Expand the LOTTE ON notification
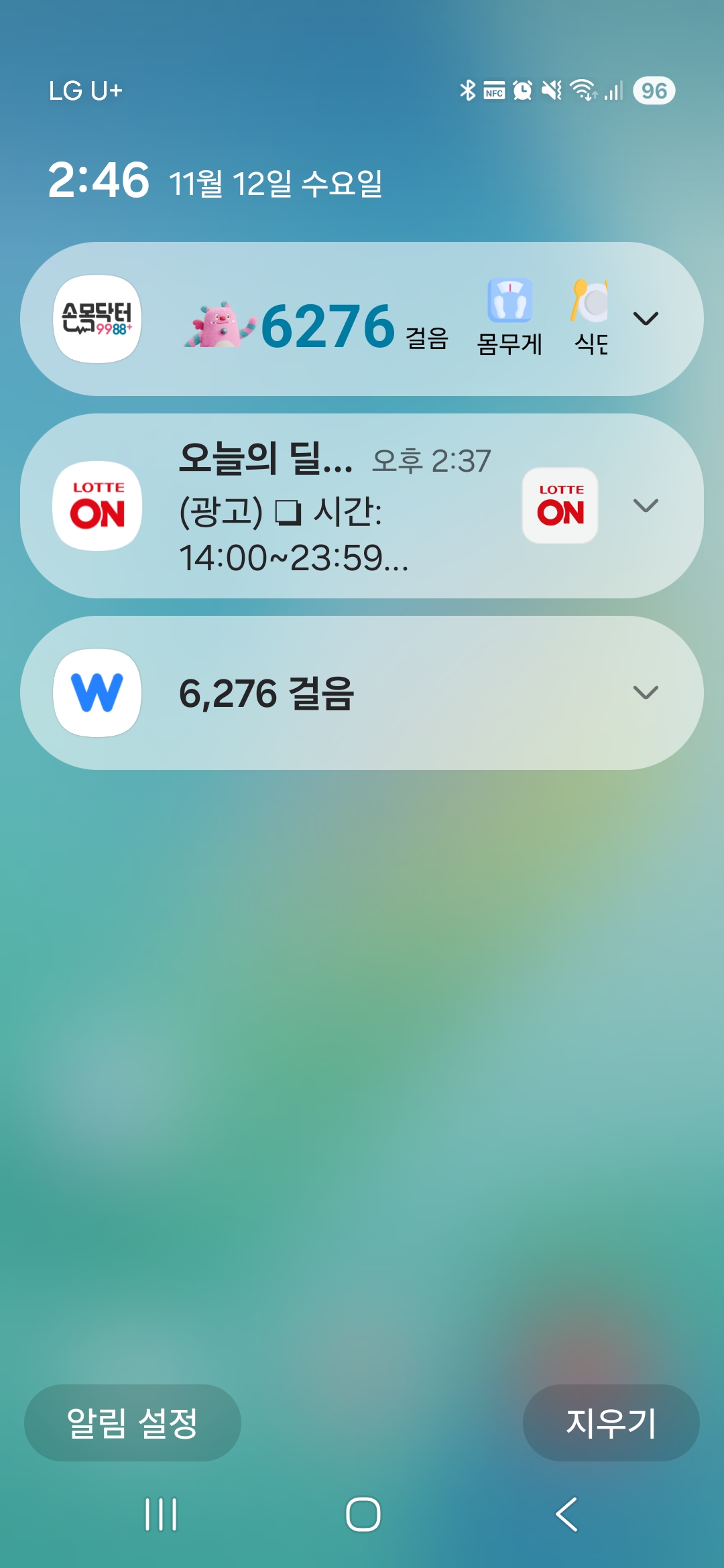The width and height of the screenshot is (724, 1568). tap(646, 506)
